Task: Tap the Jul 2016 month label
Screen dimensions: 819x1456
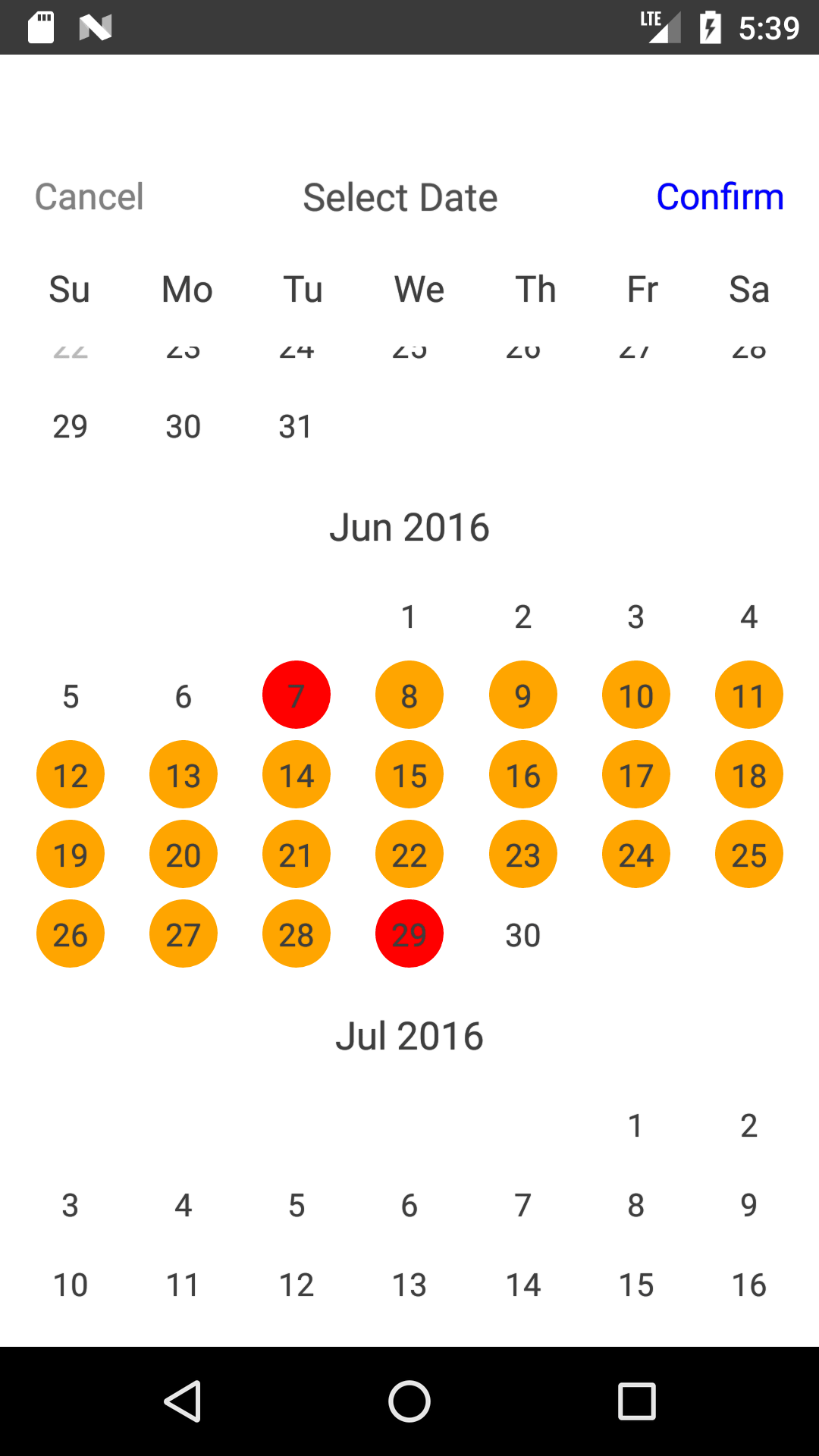Action: pos(409,1035)
